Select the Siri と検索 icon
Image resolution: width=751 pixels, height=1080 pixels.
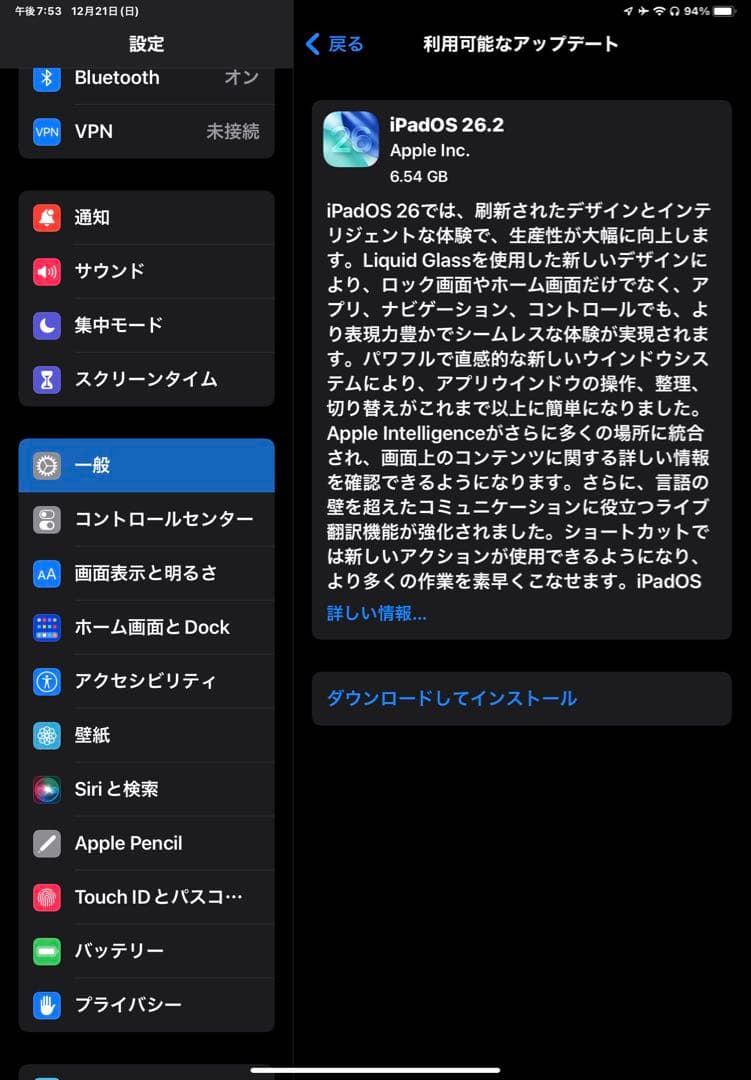point(44,789)
